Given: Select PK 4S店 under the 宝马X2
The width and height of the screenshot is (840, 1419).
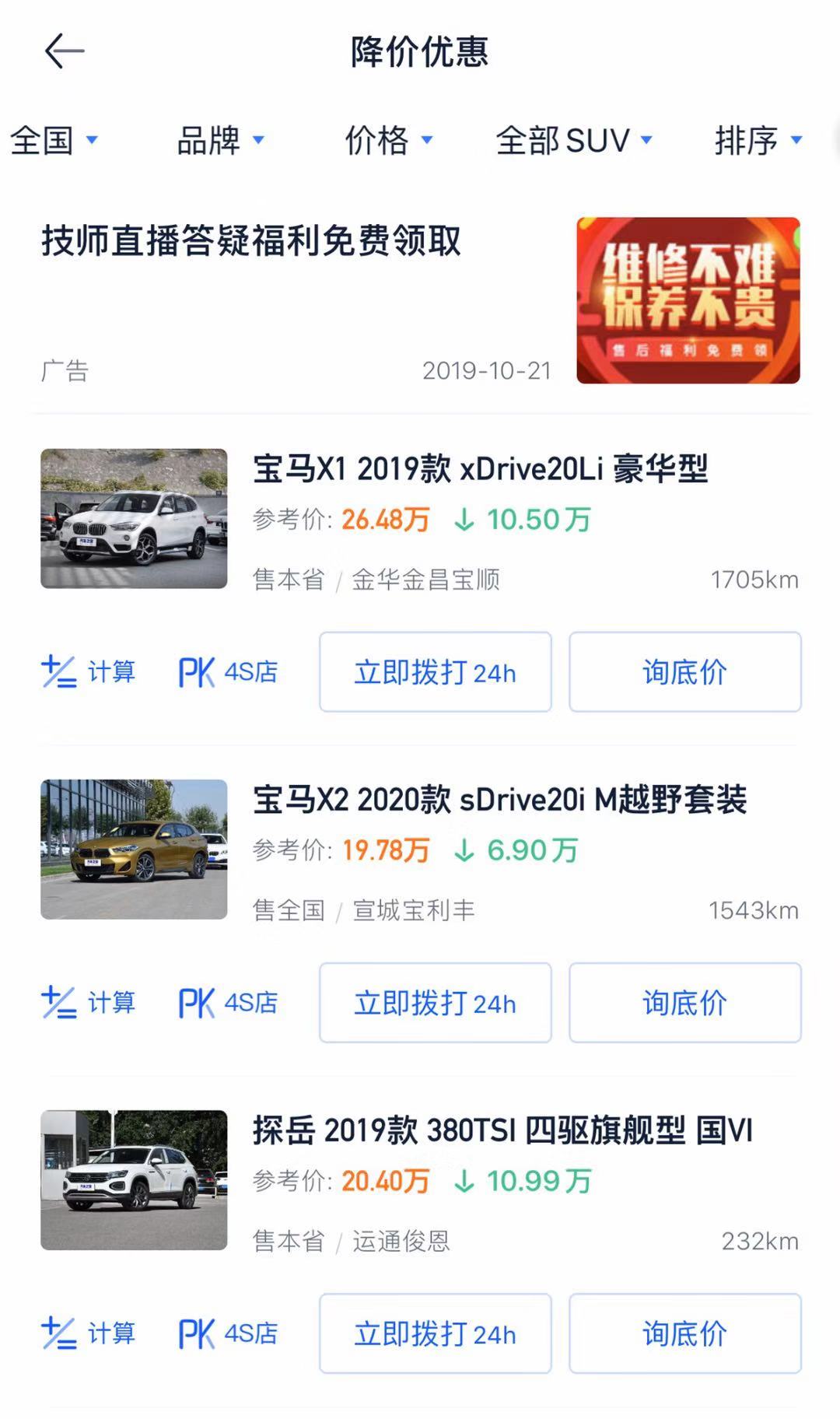Looking at the screenshot, I should pyautogui.click(x=228, y=1003).
